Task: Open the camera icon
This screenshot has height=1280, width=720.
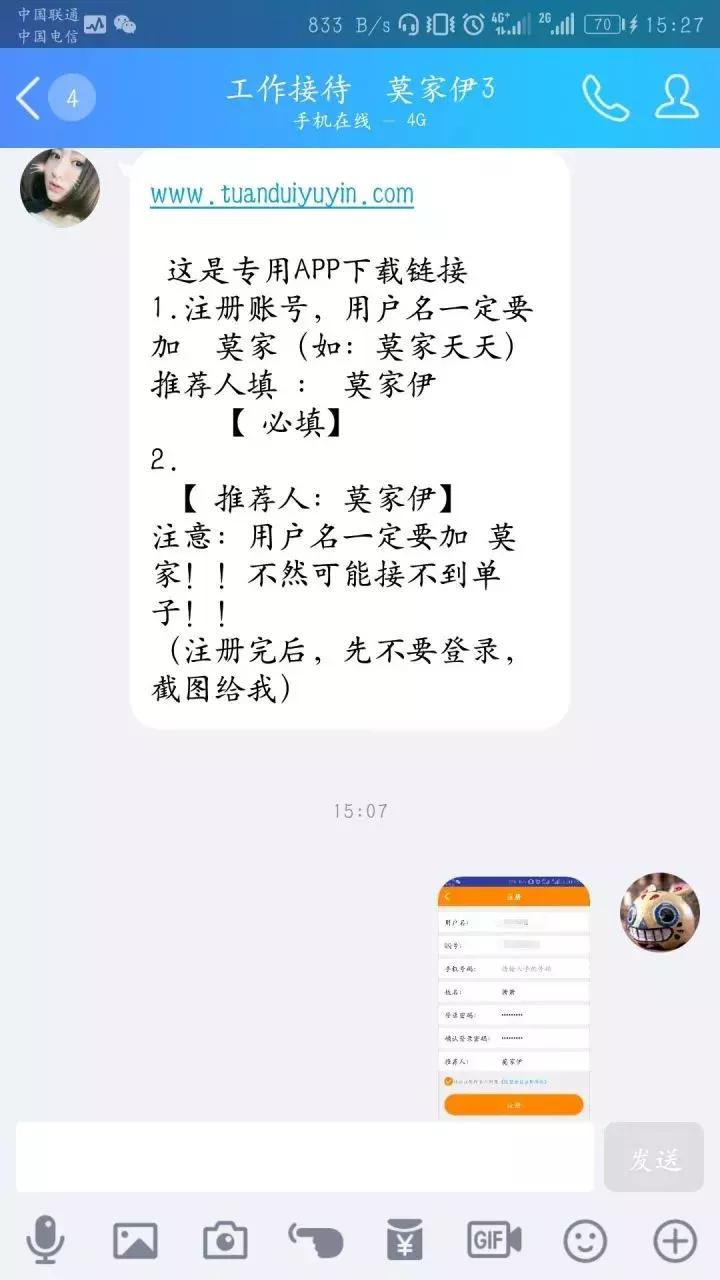Action: [x=223, y=1240]
